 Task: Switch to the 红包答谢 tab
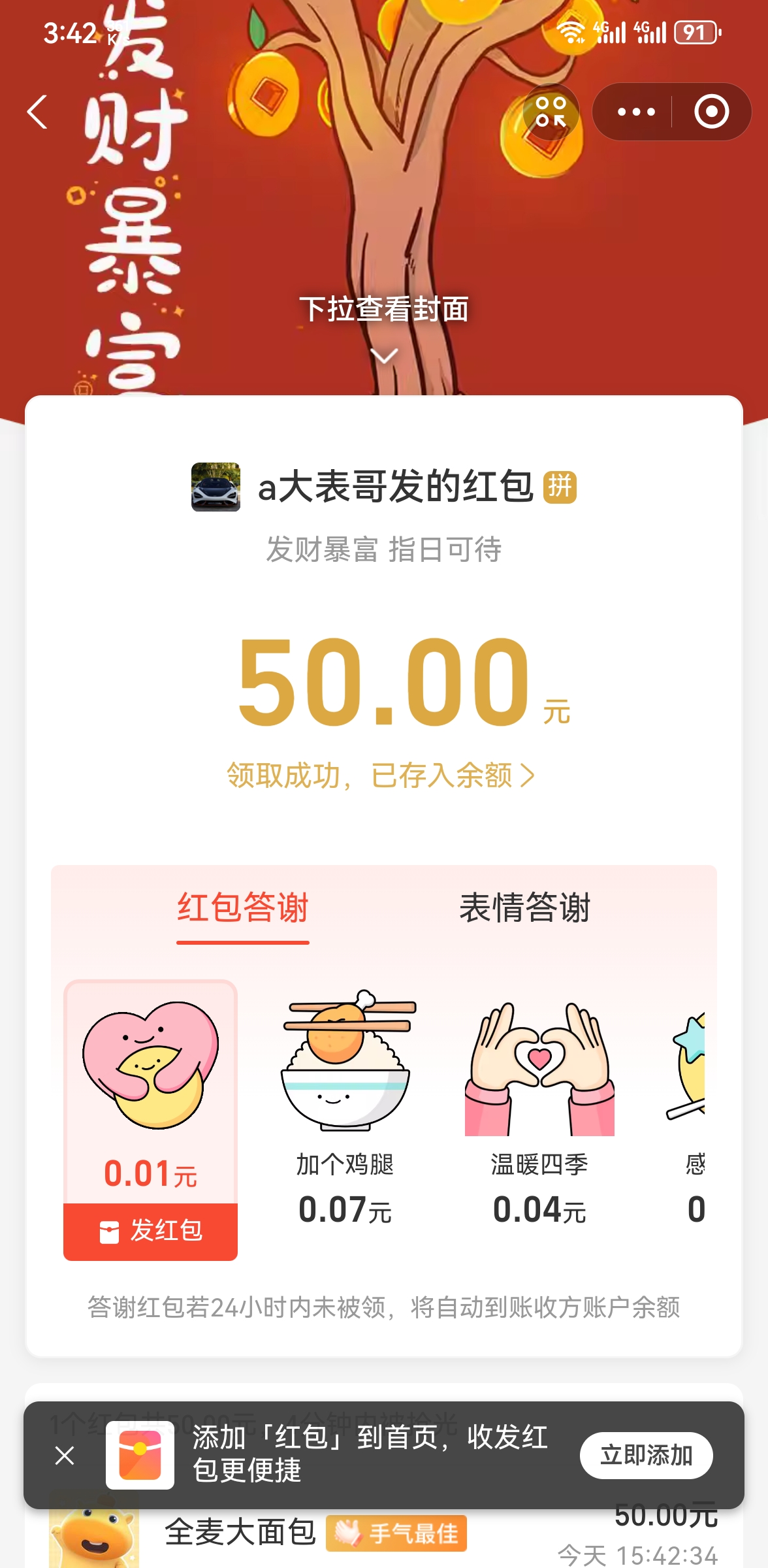point(242,908)
